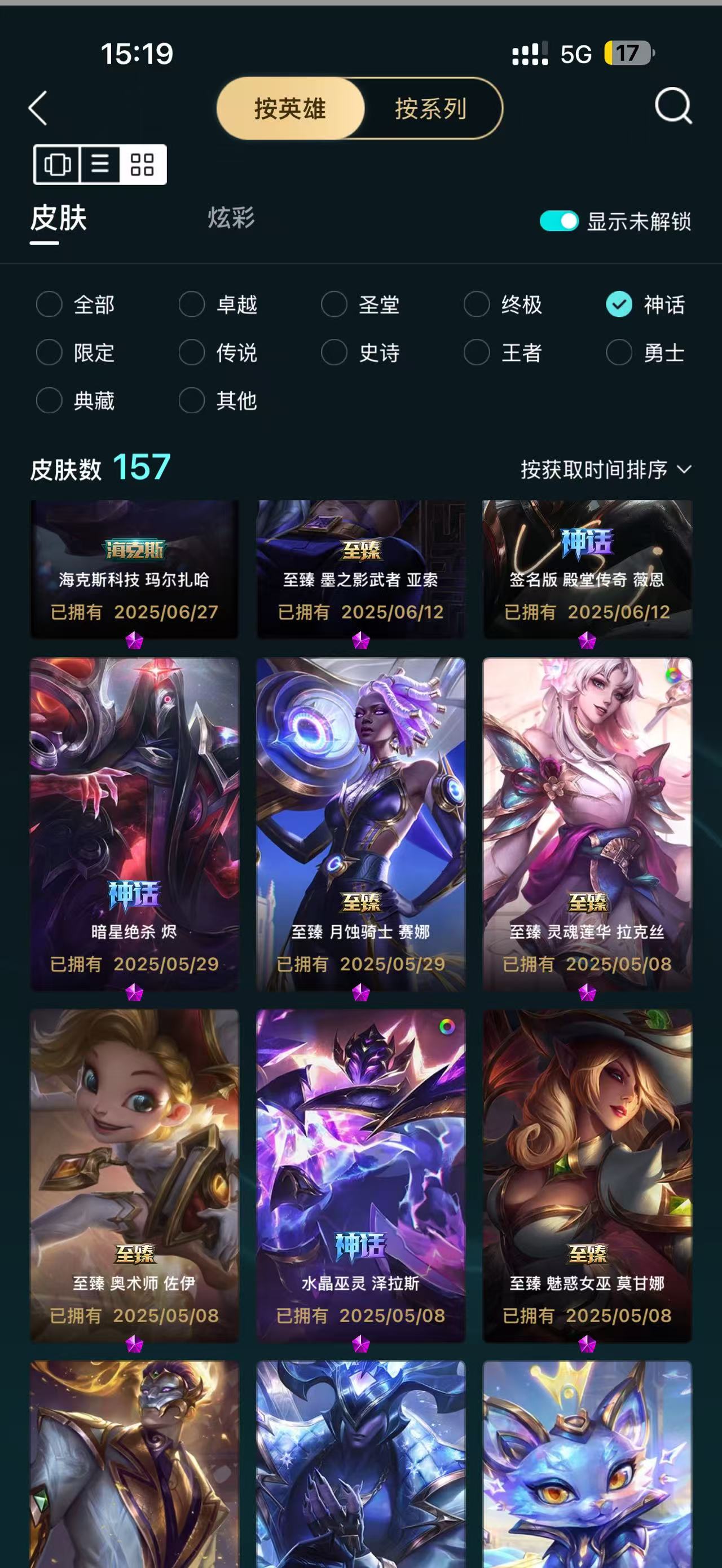Viewport: 722px width, 1568px height.
Task: Open skin card 至臻 月蚀骑士 赛娜
Action: point(361,824)
